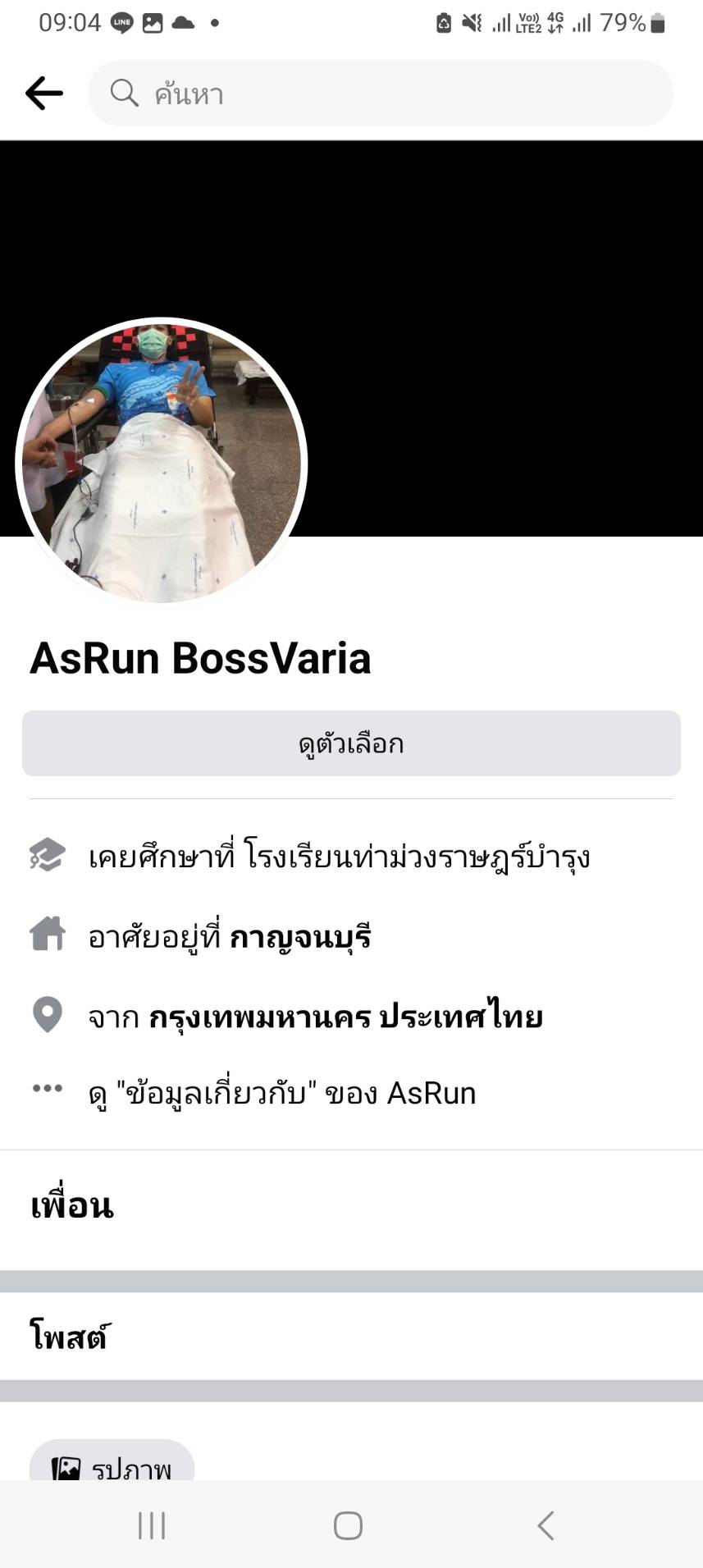The width and height of the screenshot is (703, 1568).
Task: Go back using the top arrow
Action: click(x=44, y=94)
